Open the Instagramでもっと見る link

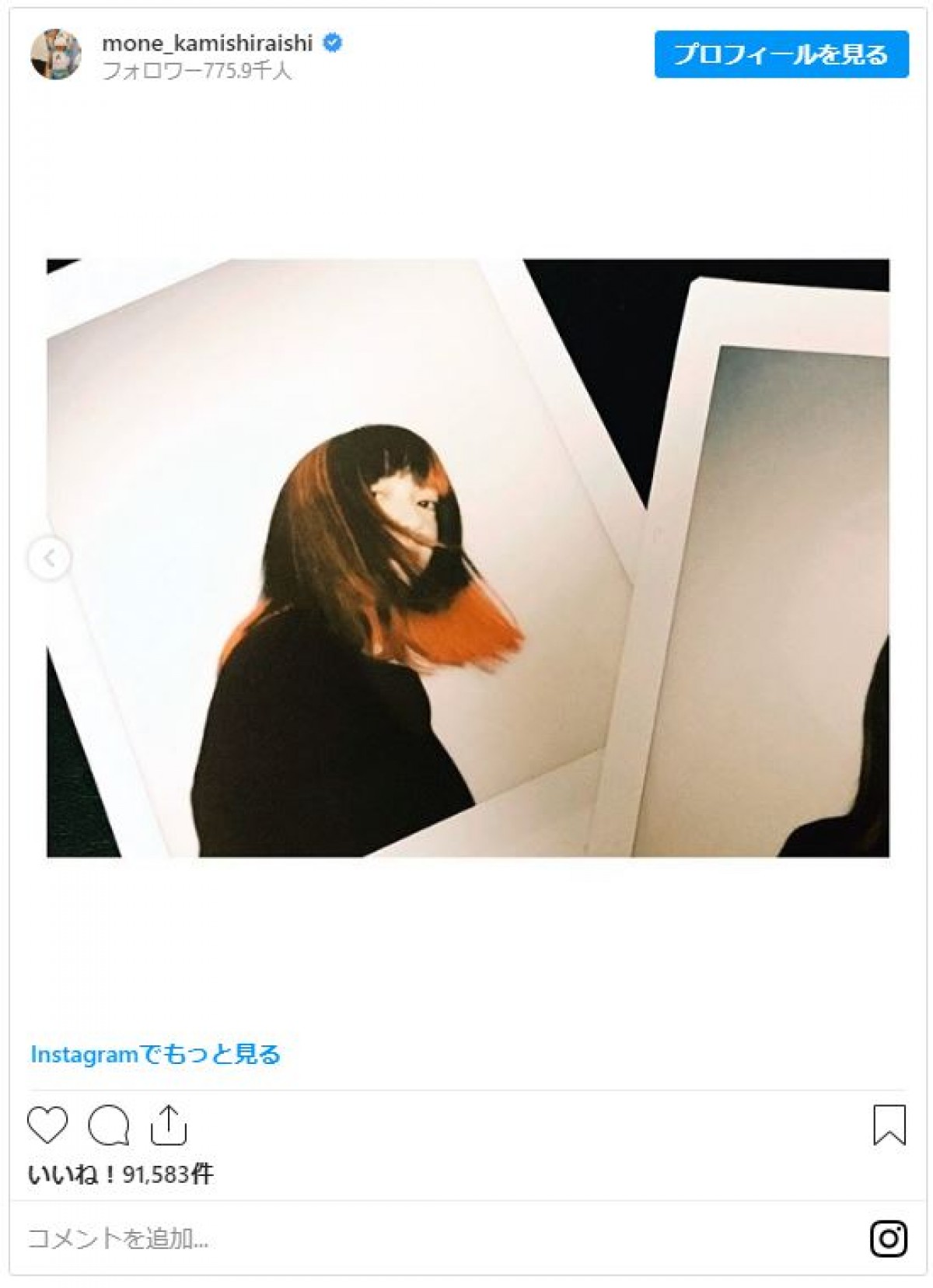(155, 1055)
